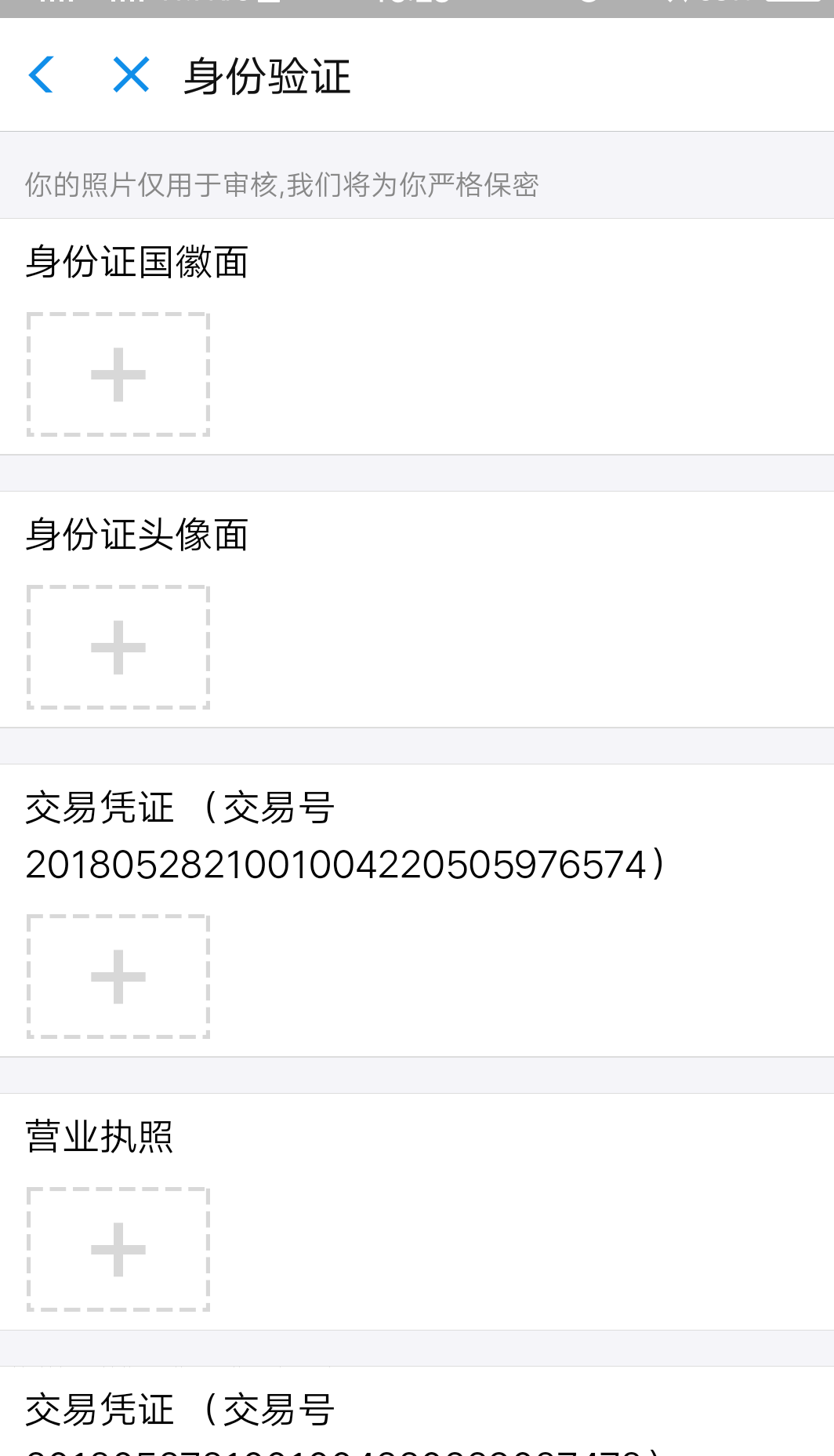Attach 交易凭证 for transaction ending 976574
834x1456 pixels.
(118, 976)
